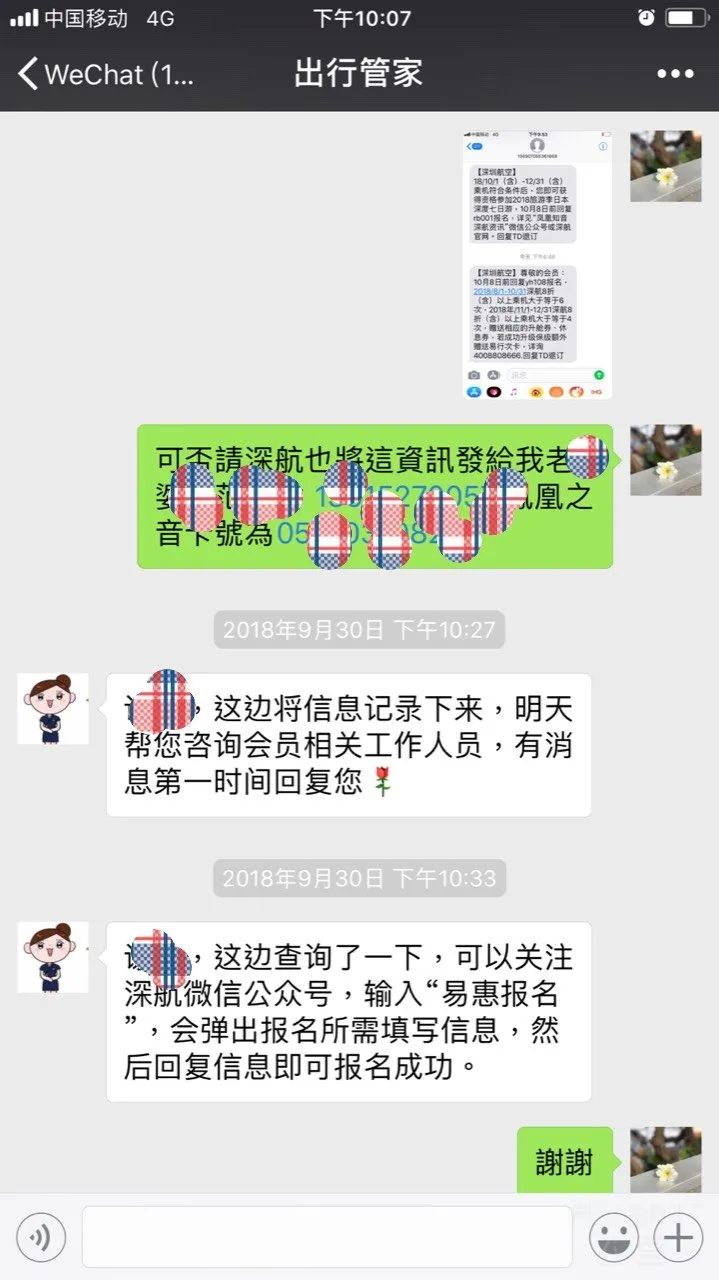
Task: View the service agent's profile avatar at 10:27
Action: [x=53, y=708]
